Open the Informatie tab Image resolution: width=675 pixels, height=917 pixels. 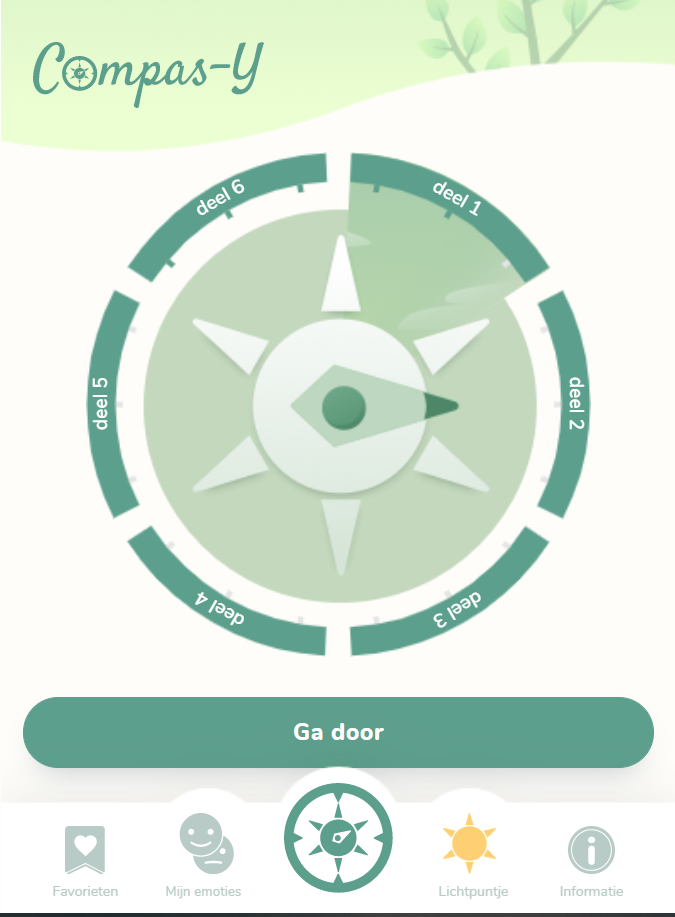(591, 858)
